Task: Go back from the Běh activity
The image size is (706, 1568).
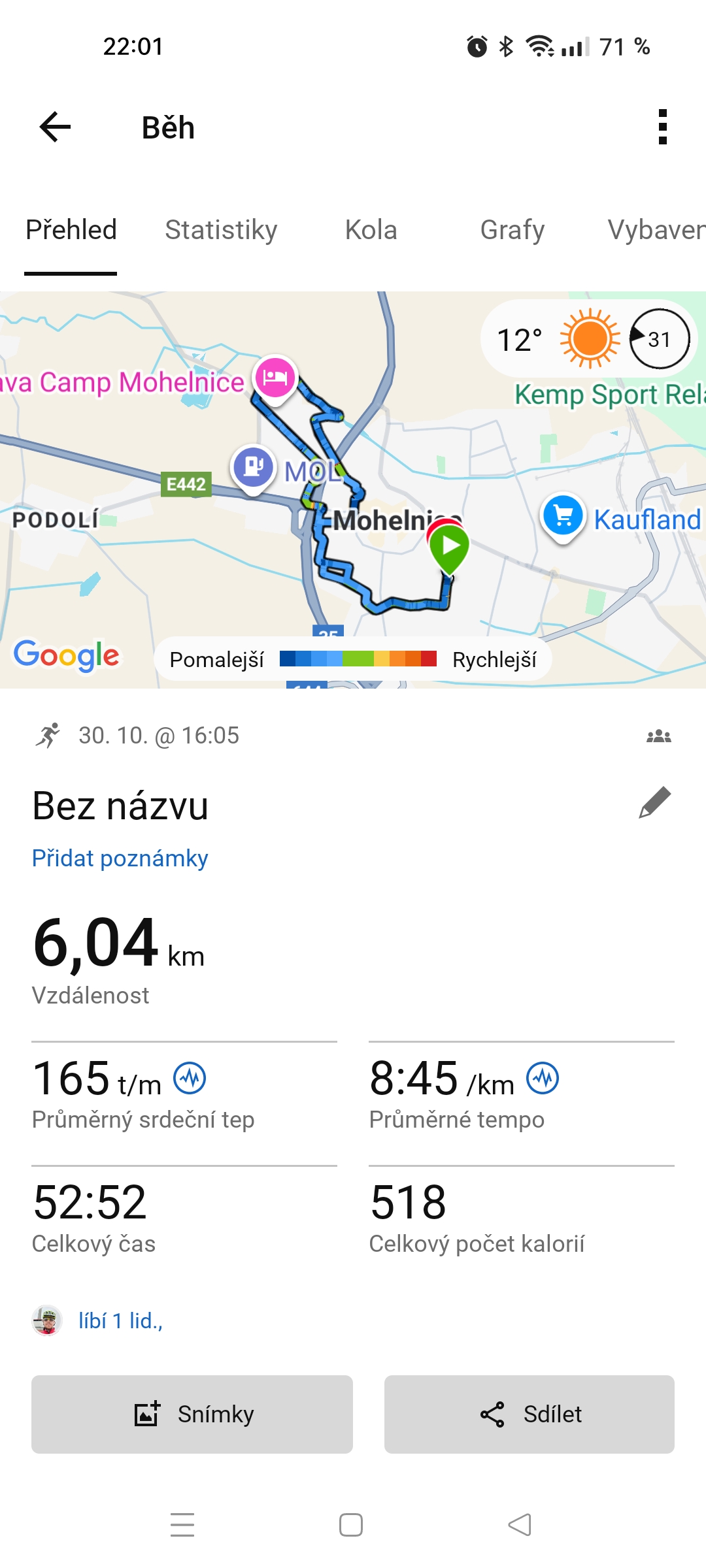Action: pos(55,127)
